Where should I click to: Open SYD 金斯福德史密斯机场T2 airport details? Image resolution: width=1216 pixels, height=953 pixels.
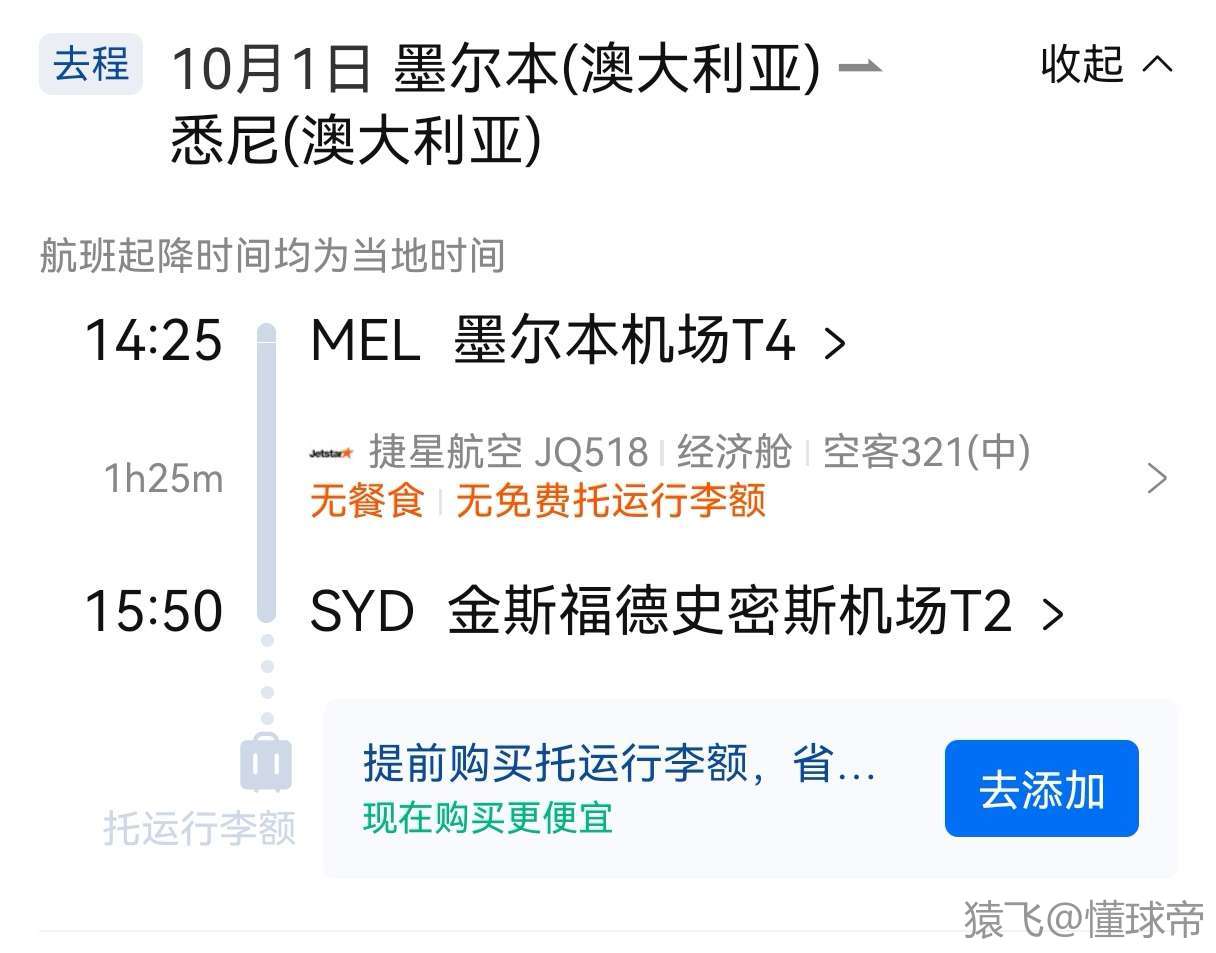click(685, 612)
